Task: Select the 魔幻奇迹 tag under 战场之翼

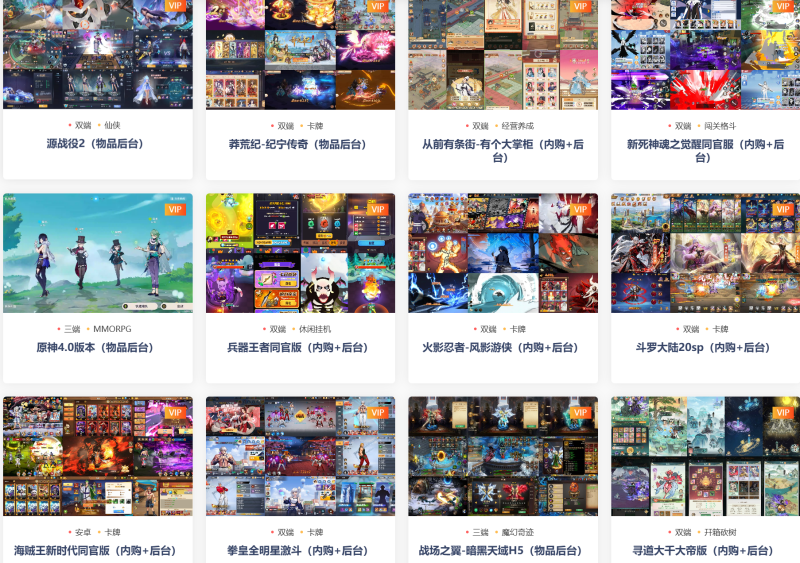Action: 517,533
